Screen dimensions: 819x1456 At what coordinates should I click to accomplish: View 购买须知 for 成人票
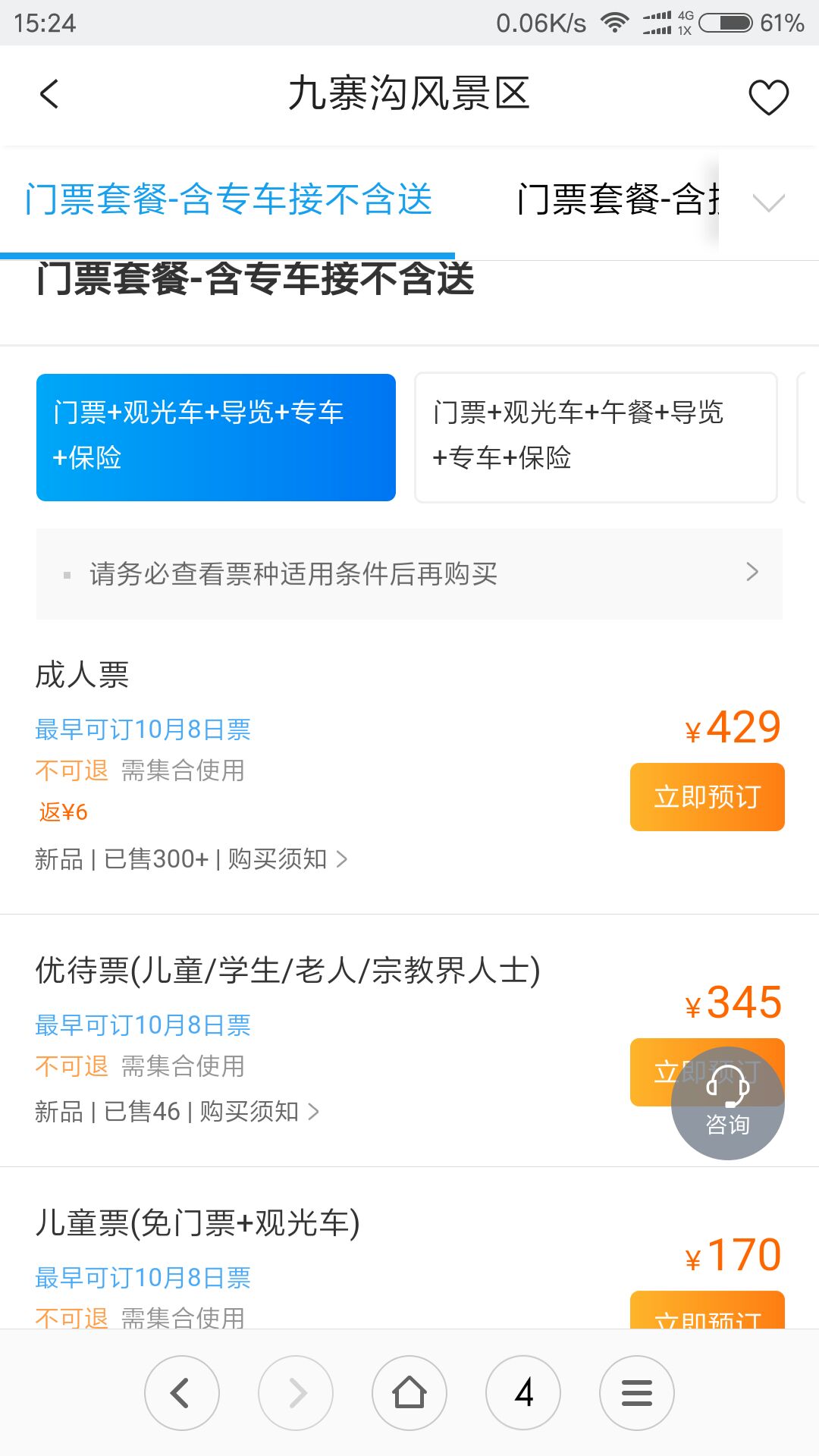click(x=287, y=859)
